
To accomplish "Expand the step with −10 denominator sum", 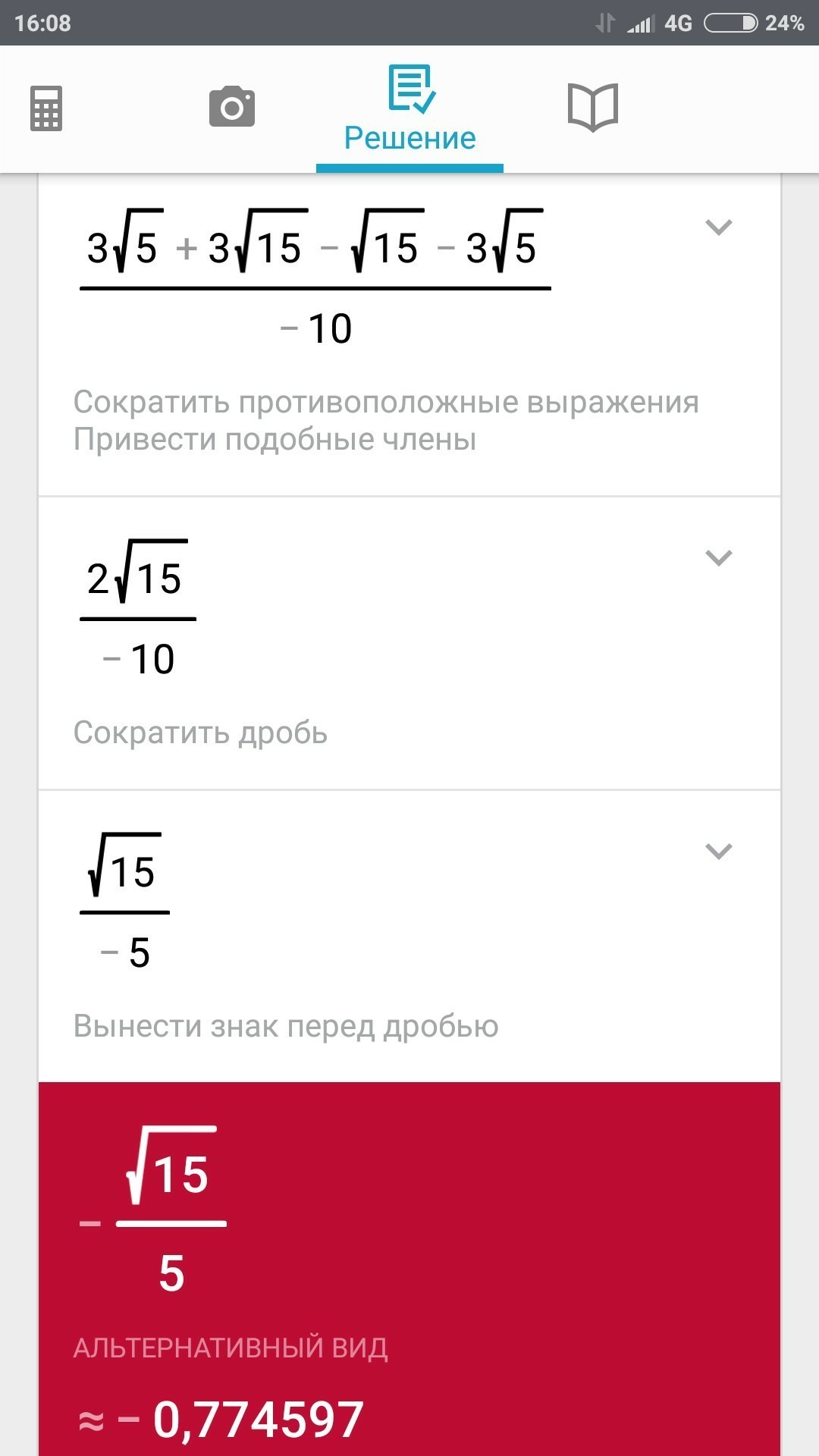I will coord(718,227).
